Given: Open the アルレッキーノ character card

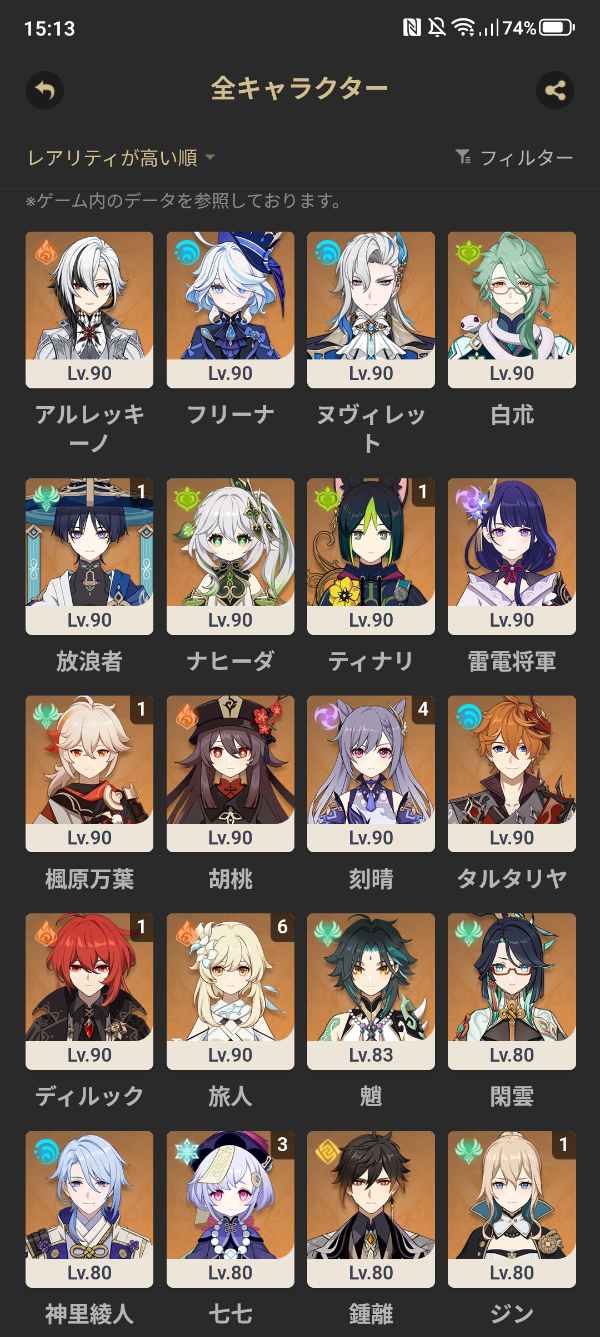Looking at the screenshot, I should coord(89,310).
